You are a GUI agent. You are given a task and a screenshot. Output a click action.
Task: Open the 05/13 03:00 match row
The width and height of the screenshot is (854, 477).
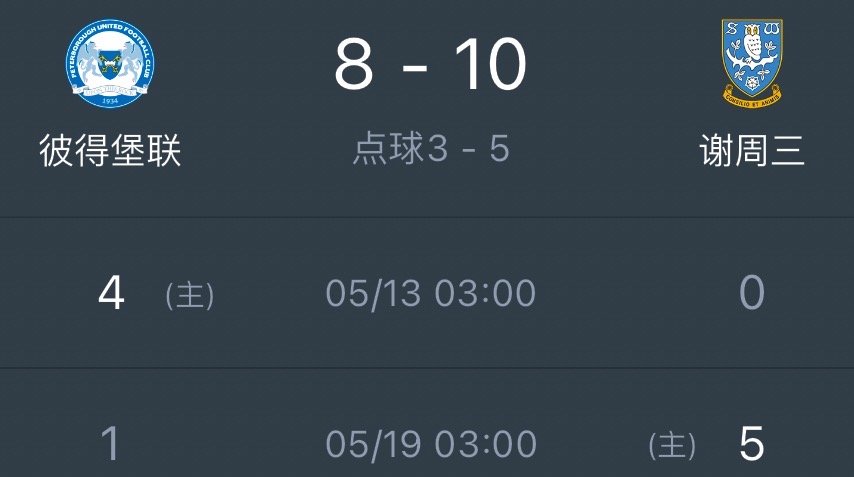(x=430, y=293)
